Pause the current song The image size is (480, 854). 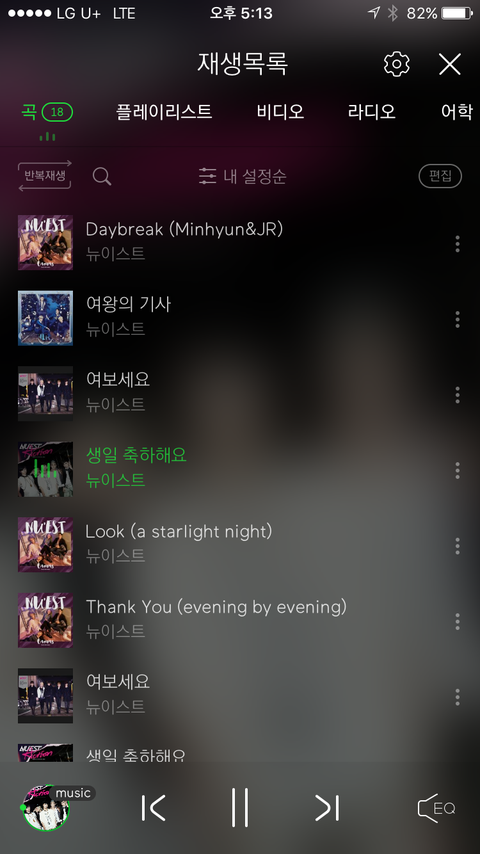[x=240, y=807]
